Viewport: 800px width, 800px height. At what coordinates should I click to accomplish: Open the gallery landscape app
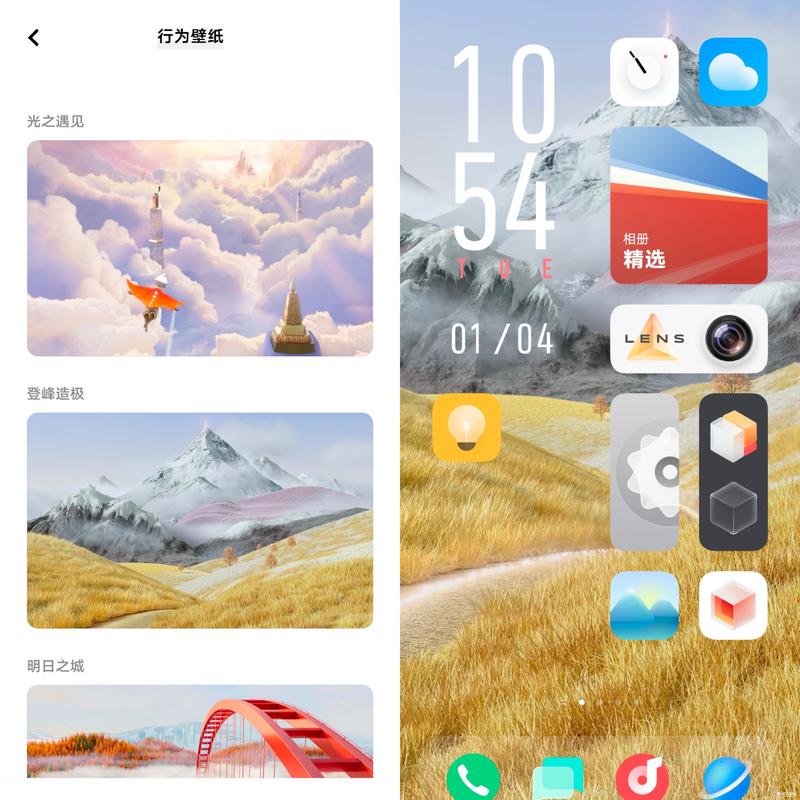644,605
